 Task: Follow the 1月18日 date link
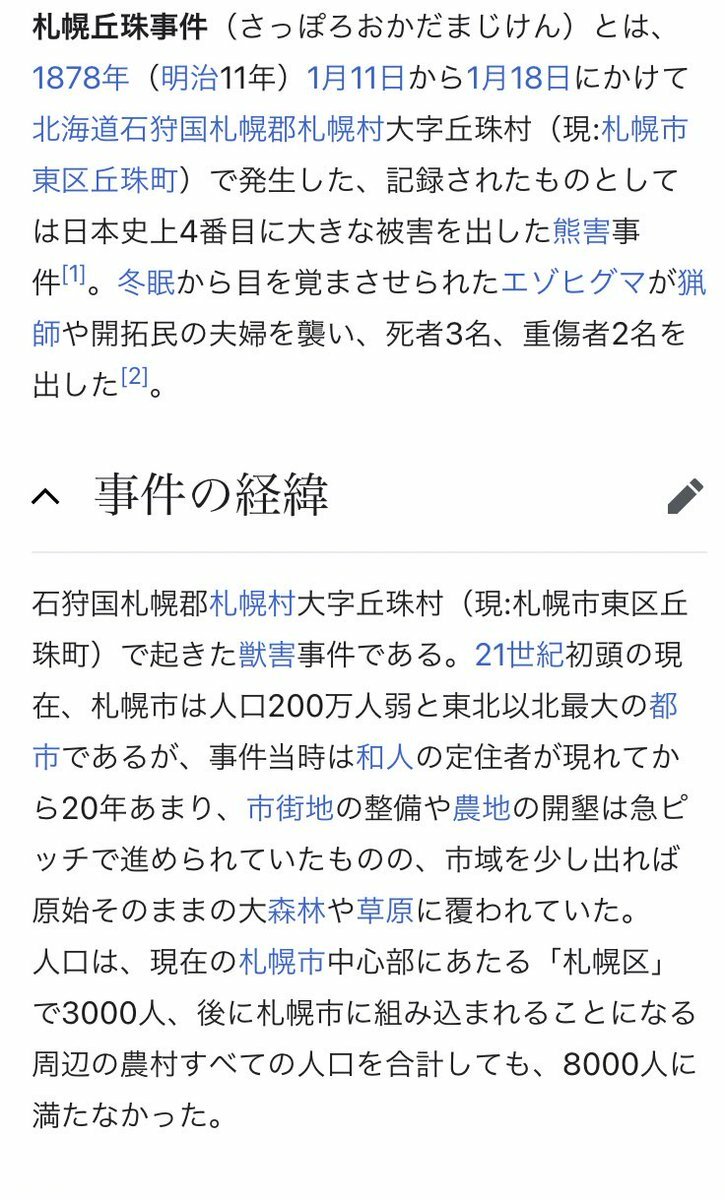519,77
